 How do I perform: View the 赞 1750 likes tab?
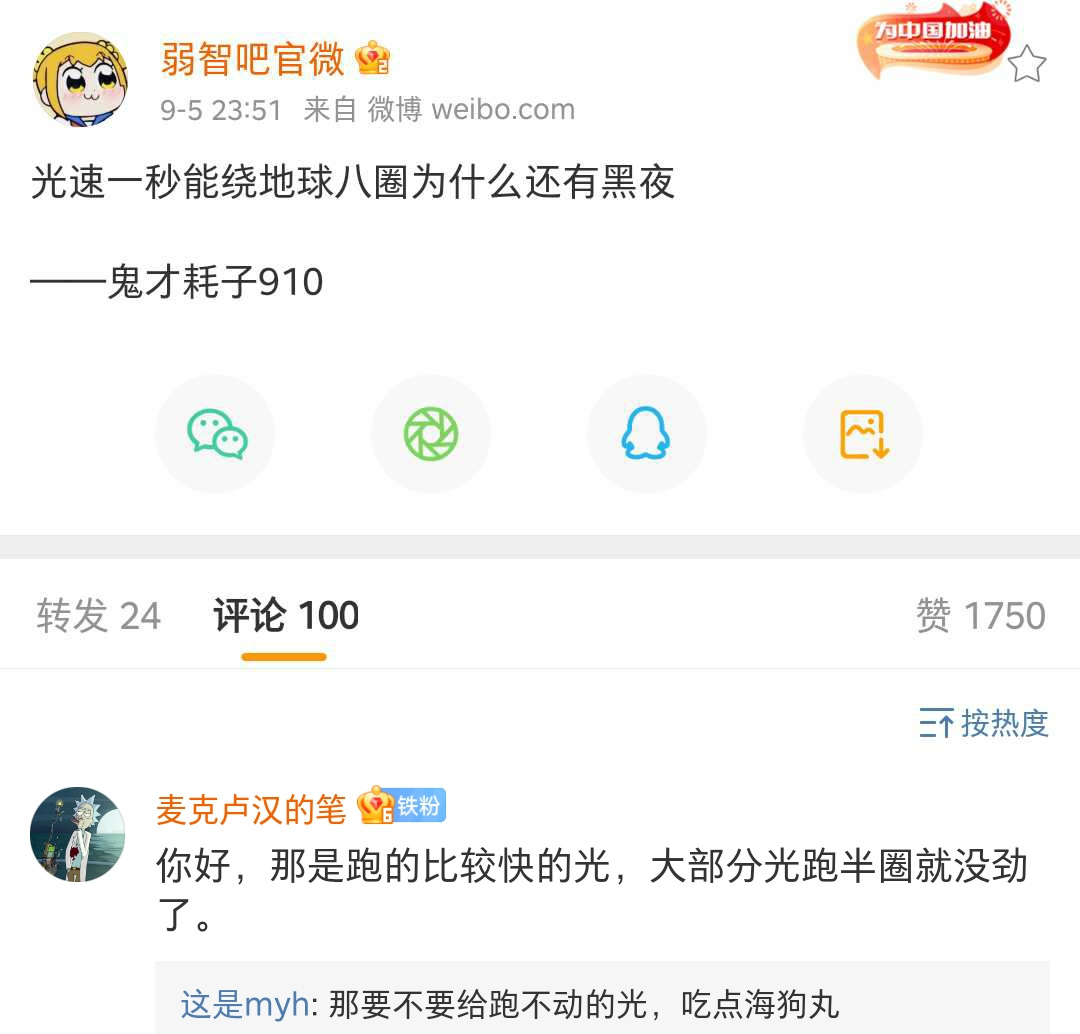(x=980, y=616)
